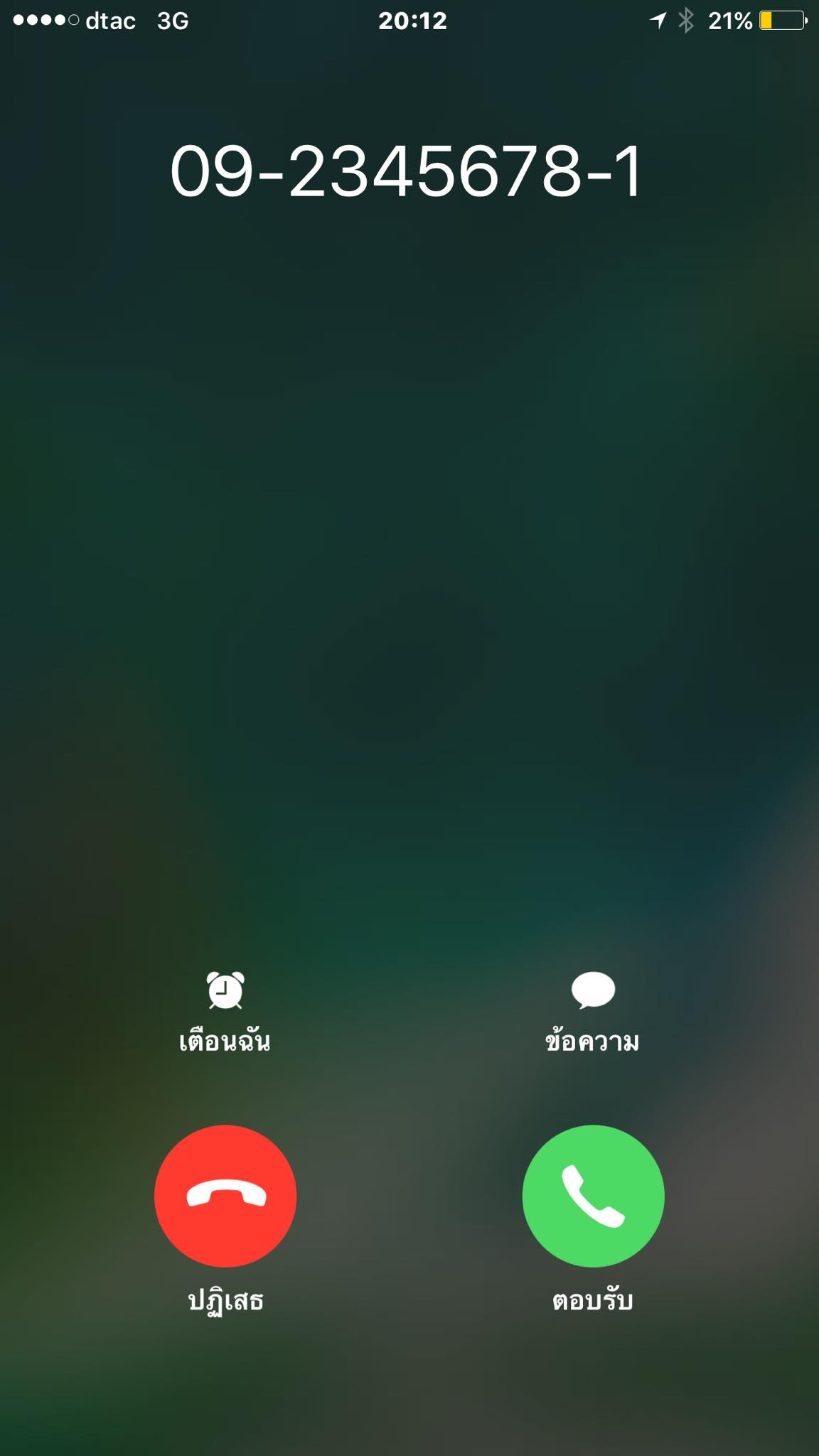This screenshot has width=819, height=1456.
Task: Set a reminder via เตือนฉัน alarm icon
Action: [225, 990]
